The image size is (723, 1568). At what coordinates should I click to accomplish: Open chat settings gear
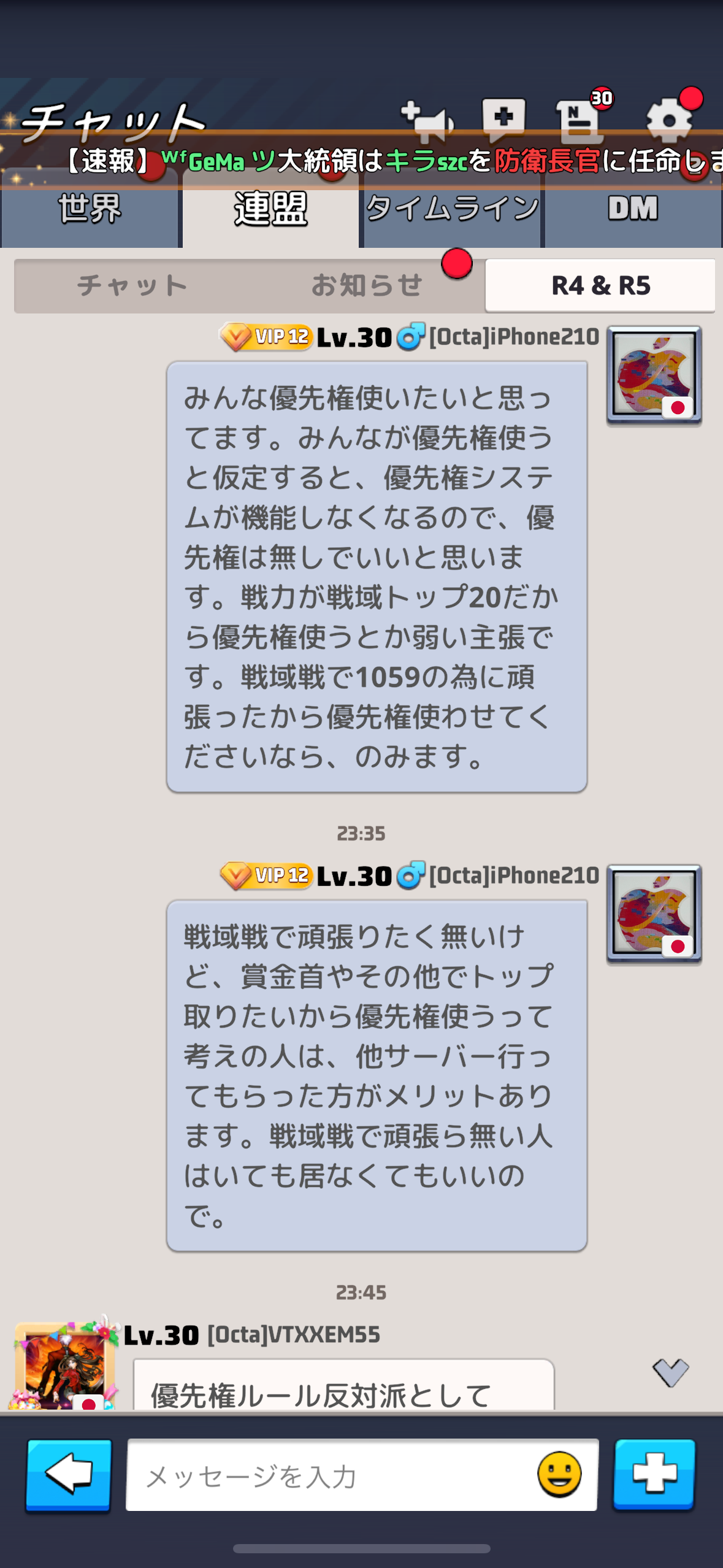coord(669,119)
